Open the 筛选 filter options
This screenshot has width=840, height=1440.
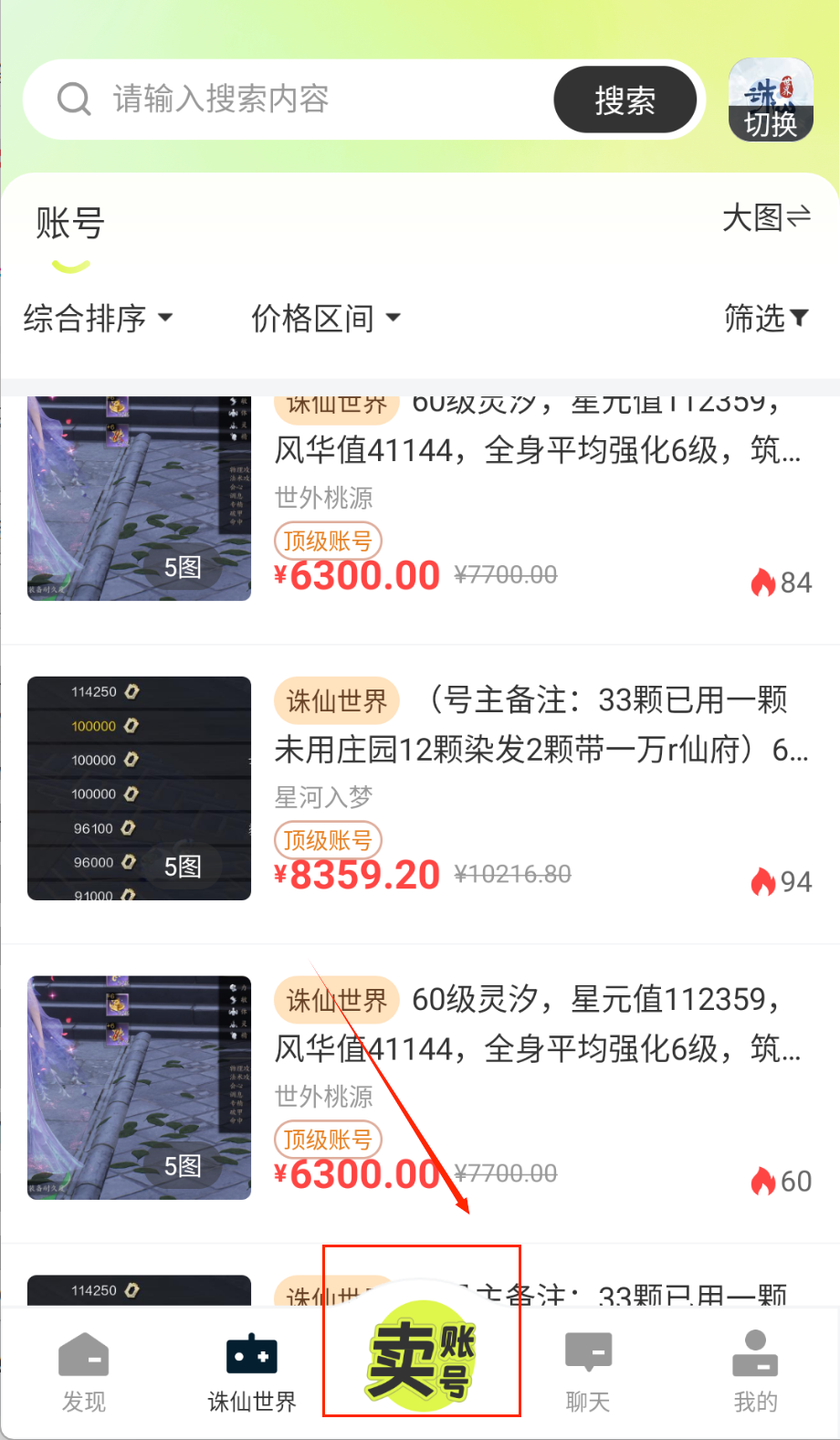click(765, 318)
